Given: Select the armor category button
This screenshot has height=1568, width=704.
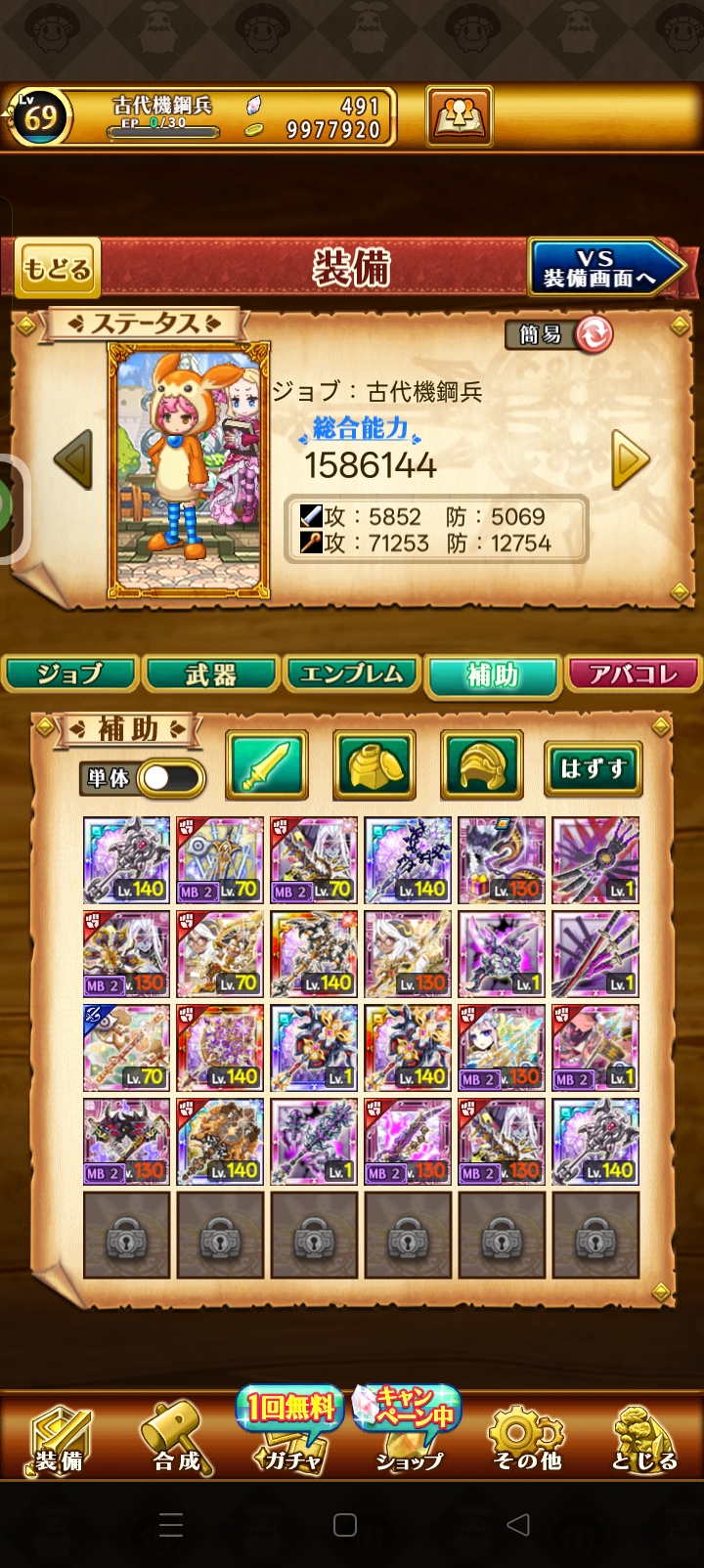Looking at the screenshot, I should 374,765.
